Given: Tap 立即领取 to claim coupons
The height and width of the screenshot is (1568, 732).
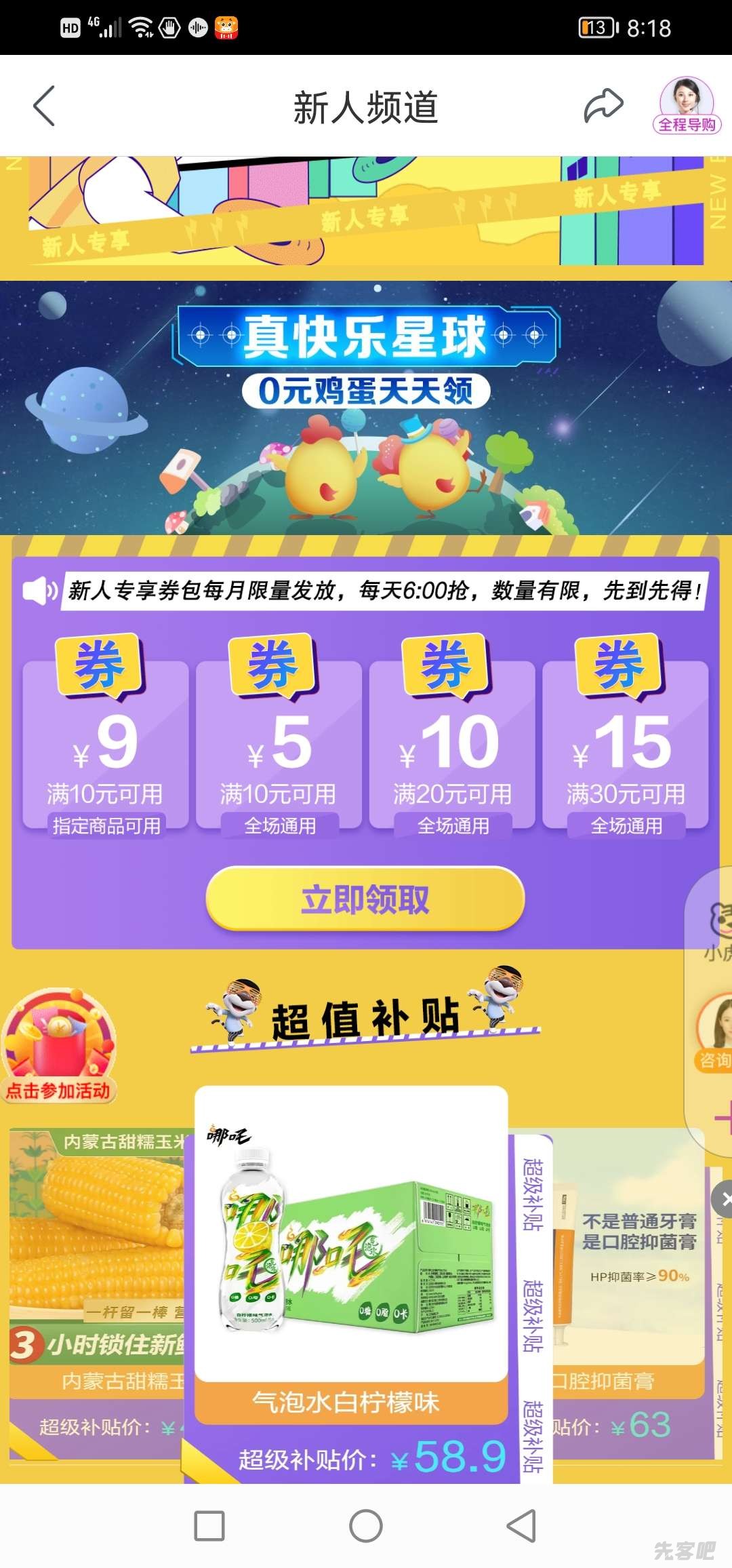Looking at the screenshot, I should [365, 899].
